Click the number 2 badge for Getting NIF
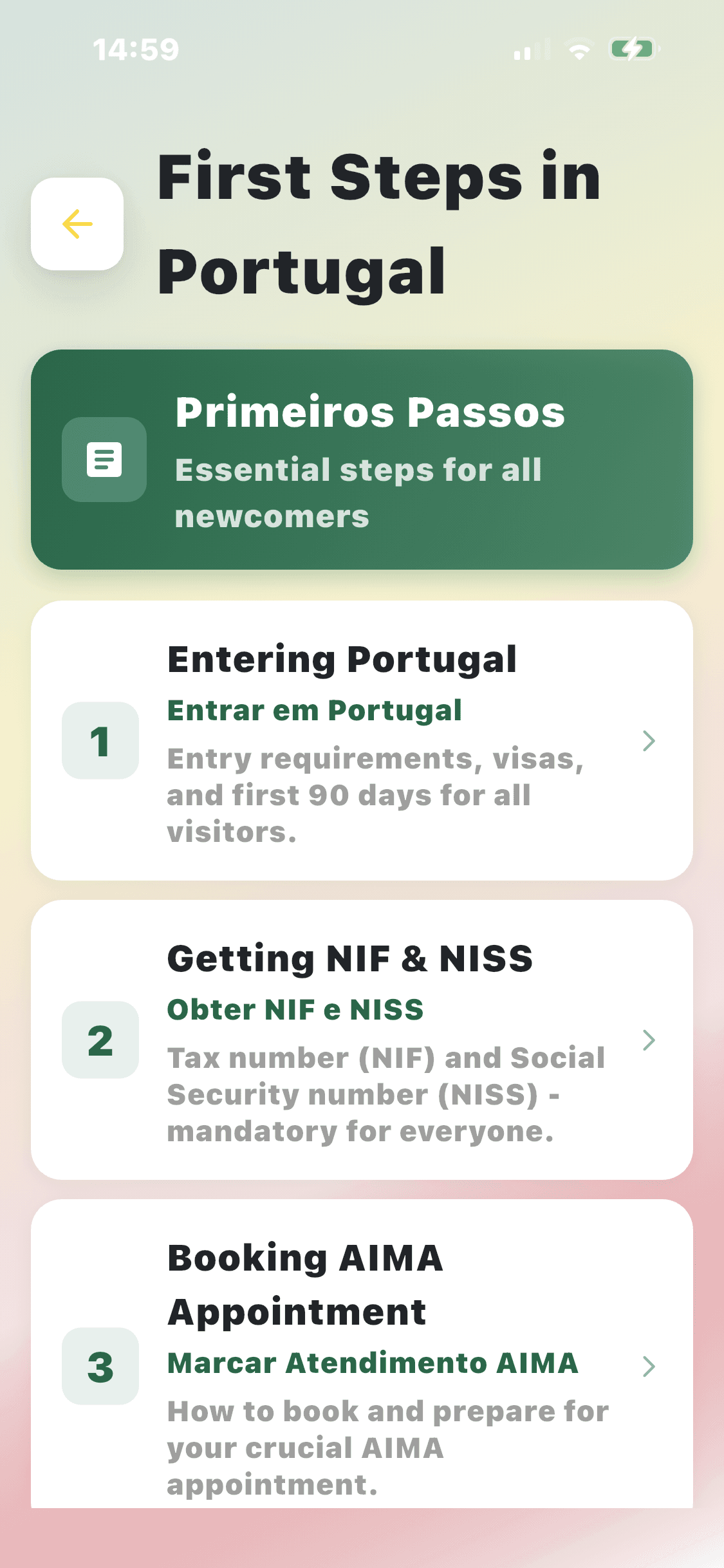 tap(100, 1040)
